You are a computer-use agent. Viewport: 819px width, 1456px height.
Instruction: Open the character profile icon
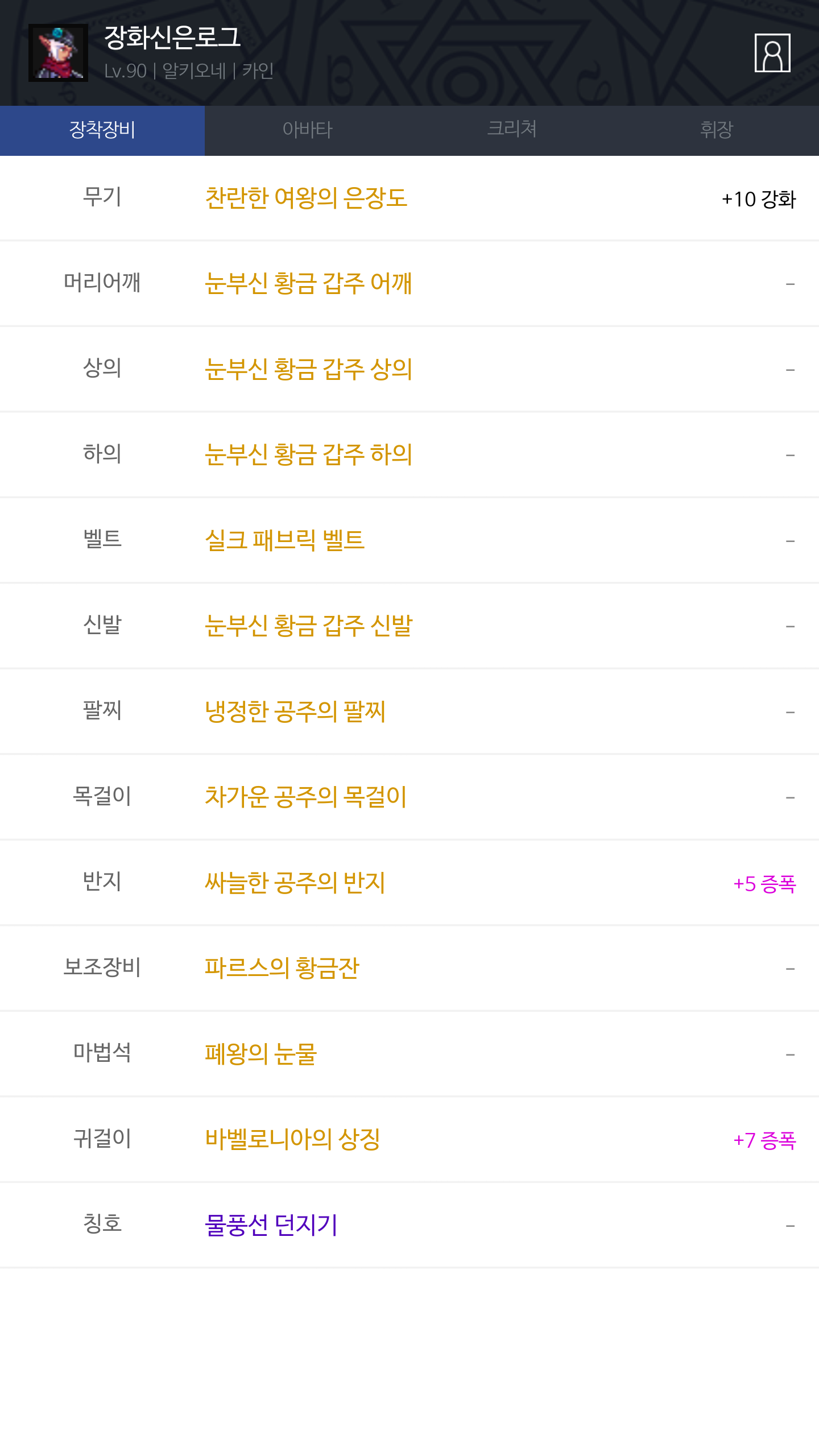point(772,53)
